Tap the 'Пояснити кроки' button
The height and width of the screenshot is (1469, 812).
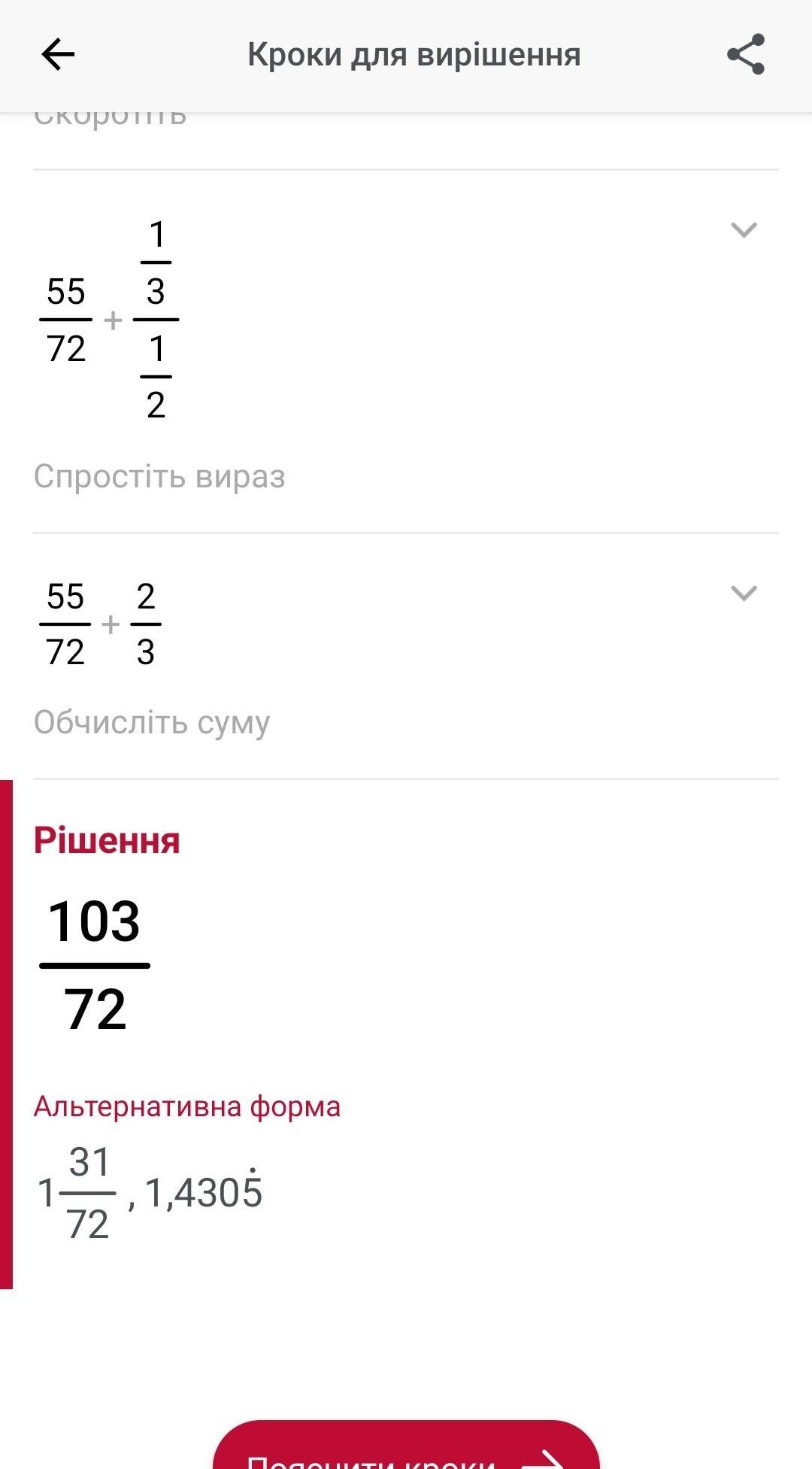(406, 1448)
